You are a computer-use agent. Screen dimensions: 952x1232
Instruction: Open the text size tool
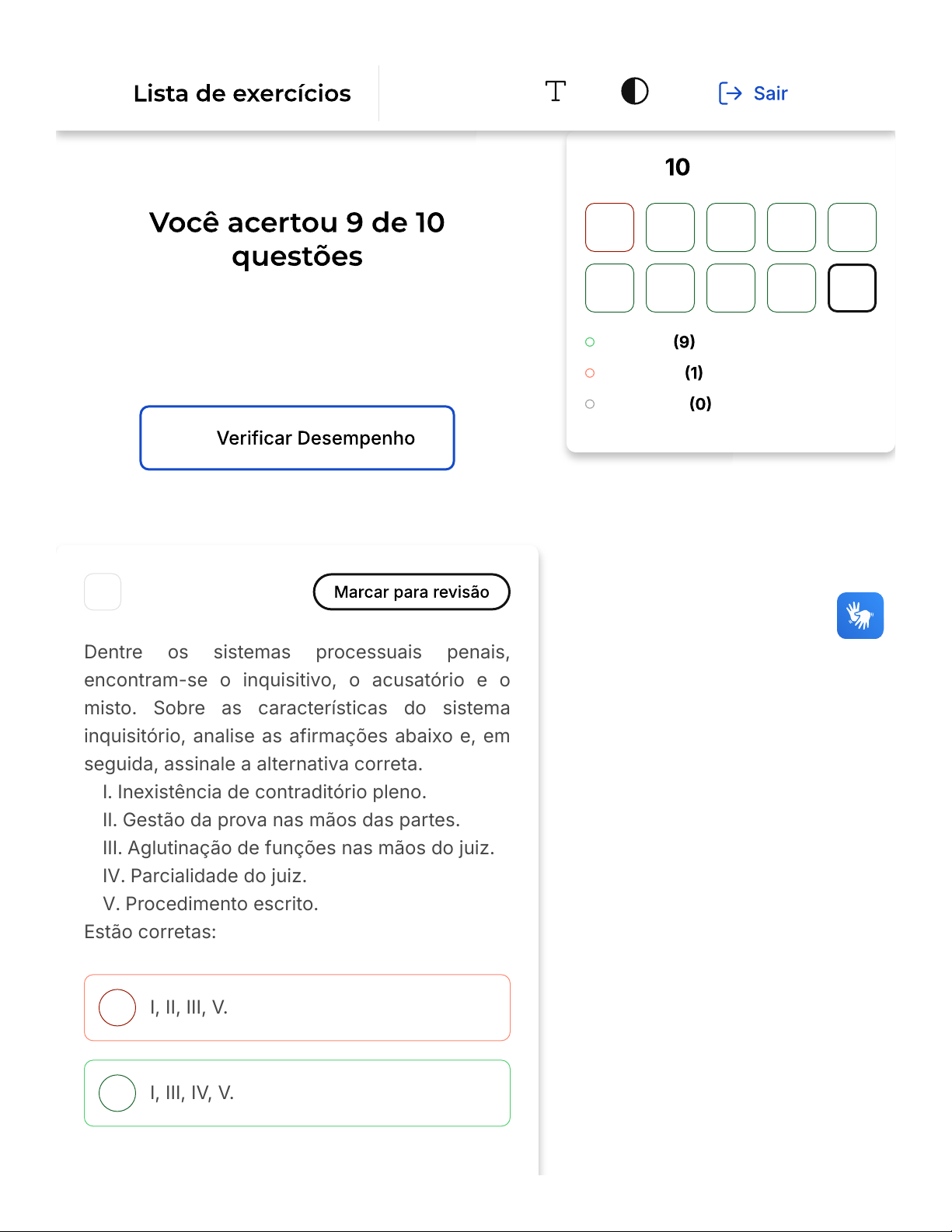coord(555,92)
